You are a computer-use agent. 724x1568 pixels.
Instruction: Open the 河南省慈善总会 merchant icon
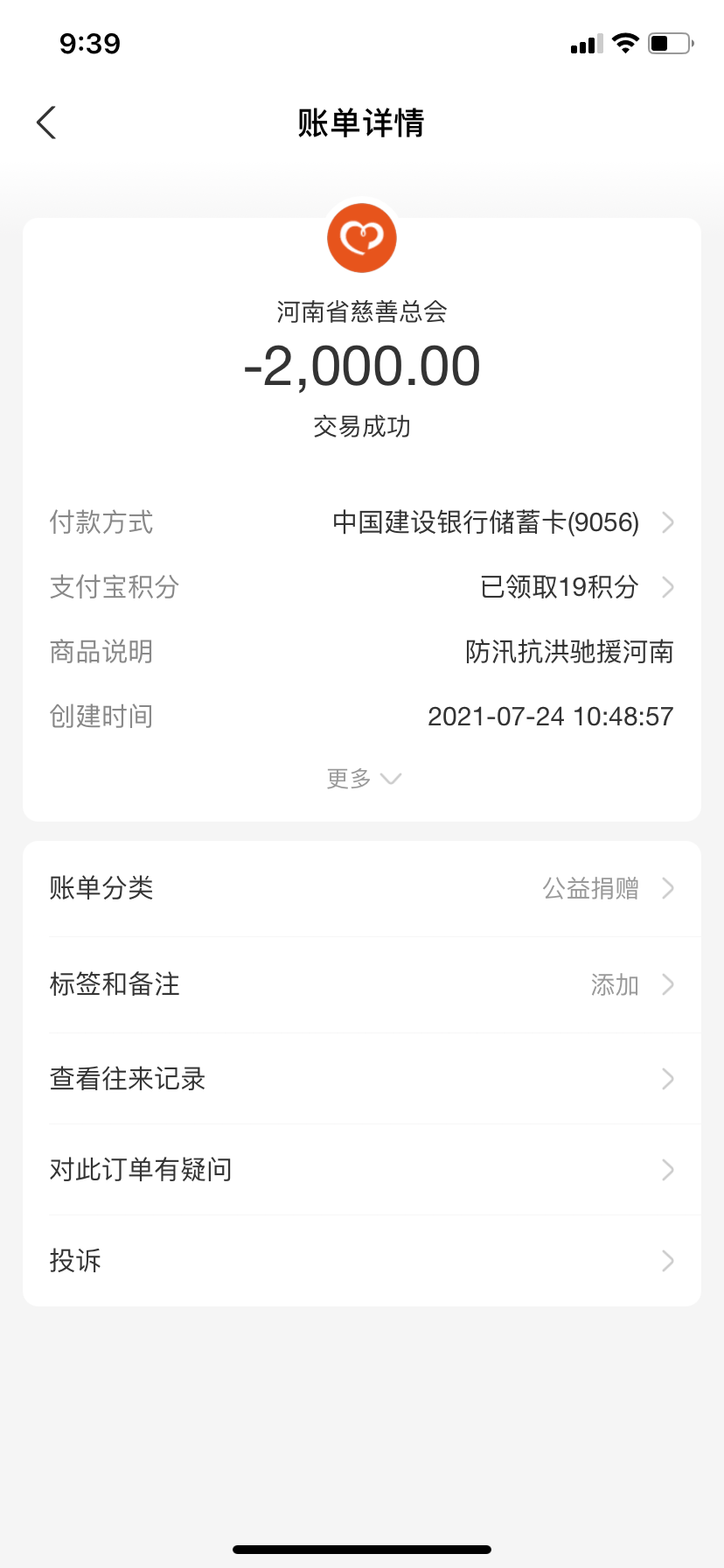(x=362, y=238)
